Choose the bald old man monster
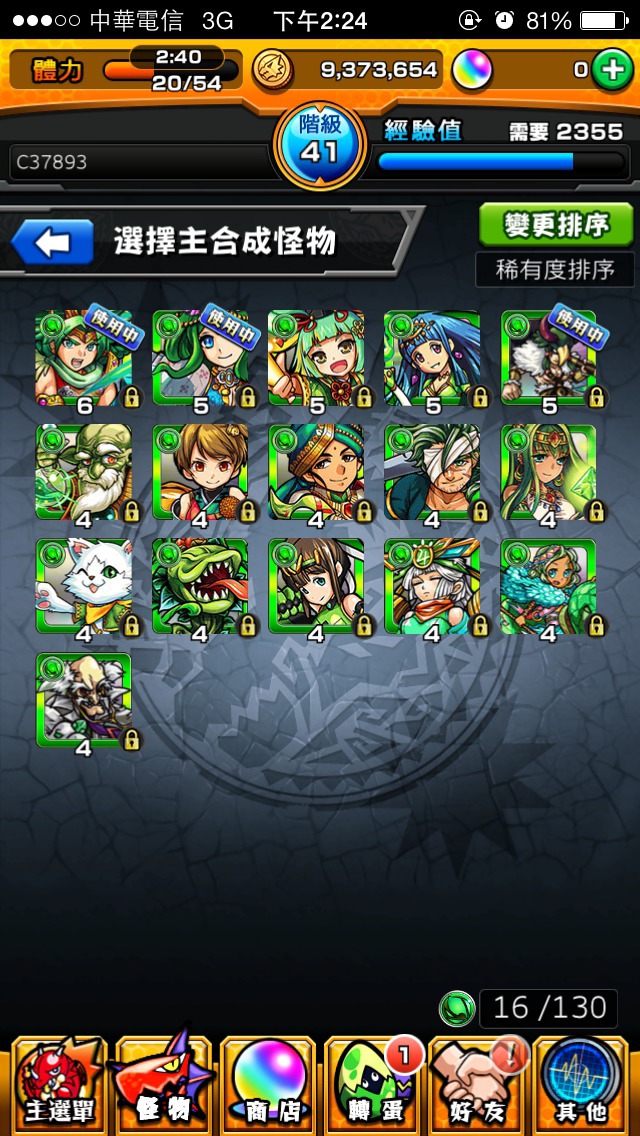 coord(84,700)
